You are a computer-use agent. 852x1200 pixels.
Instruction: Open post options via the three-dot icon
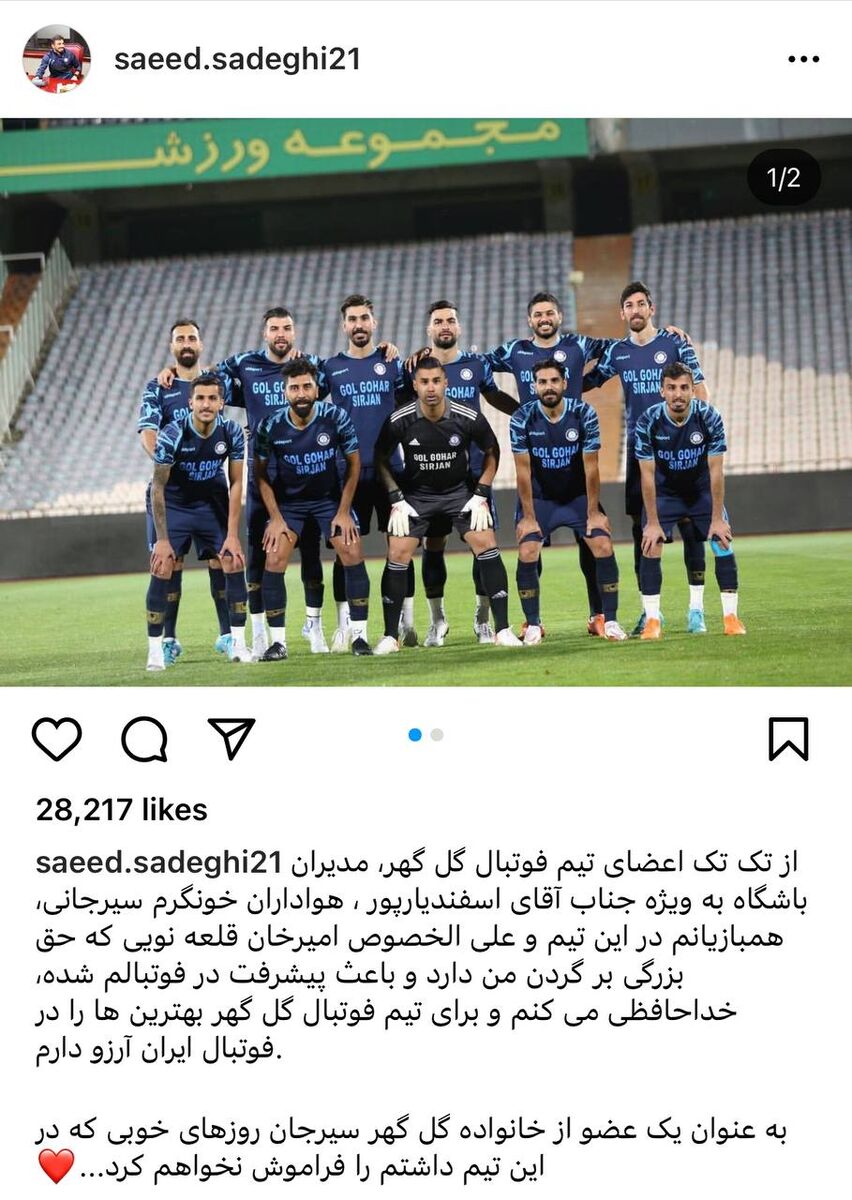click(805, 60)
